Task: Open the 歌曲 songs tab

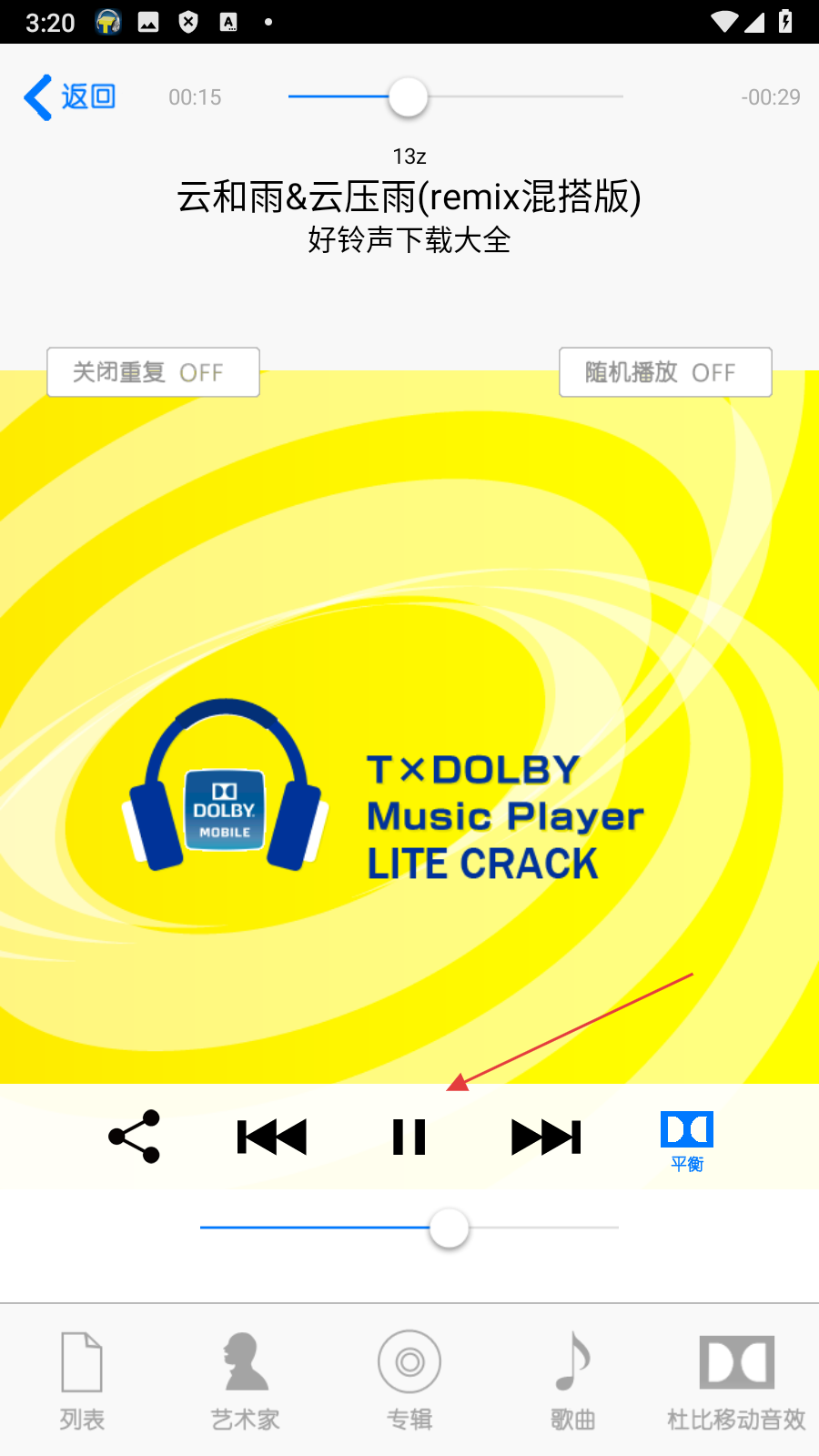Action: point(573,1380)
